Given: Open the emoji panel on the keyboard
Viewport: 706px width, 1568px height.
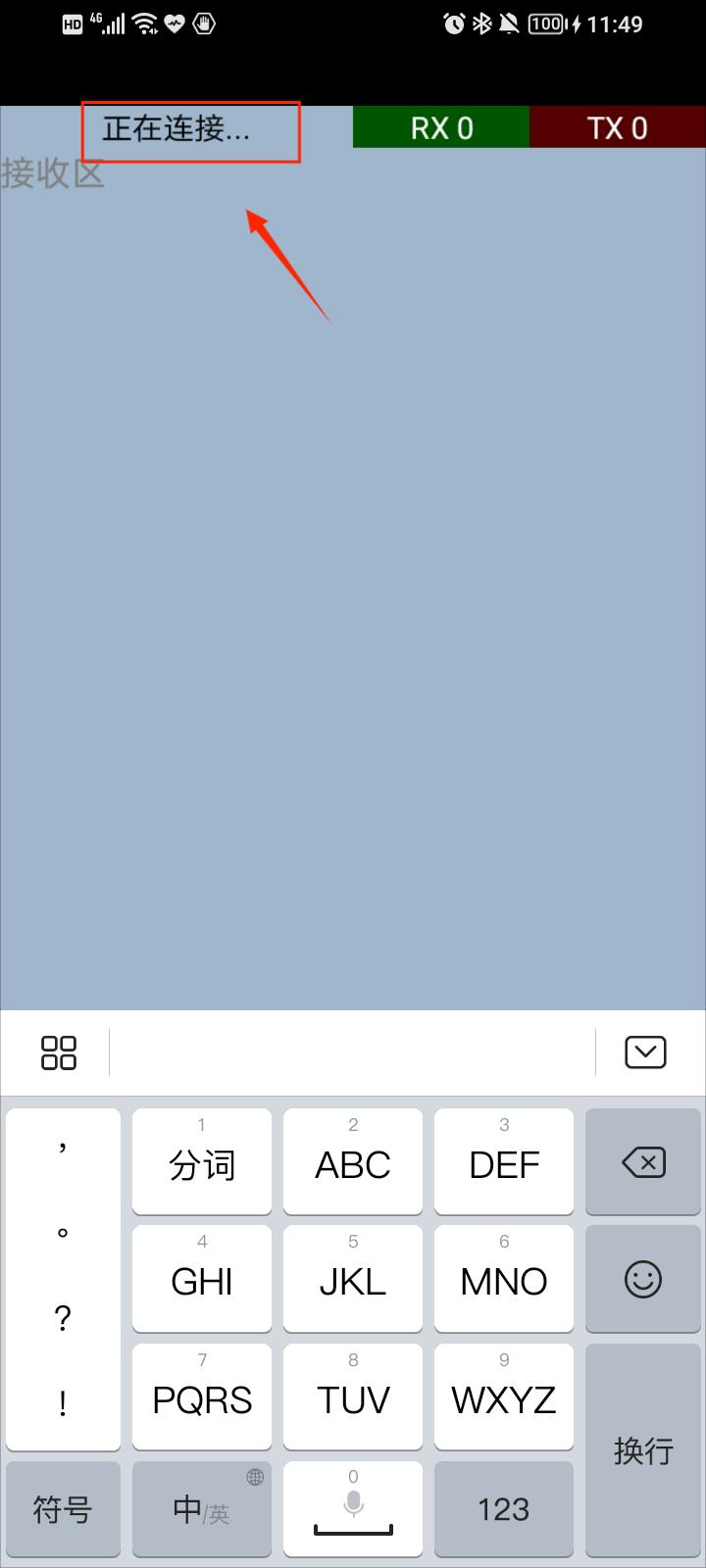Looking at the screenshot, I should pyautogui.click(x=643, y=1280).
